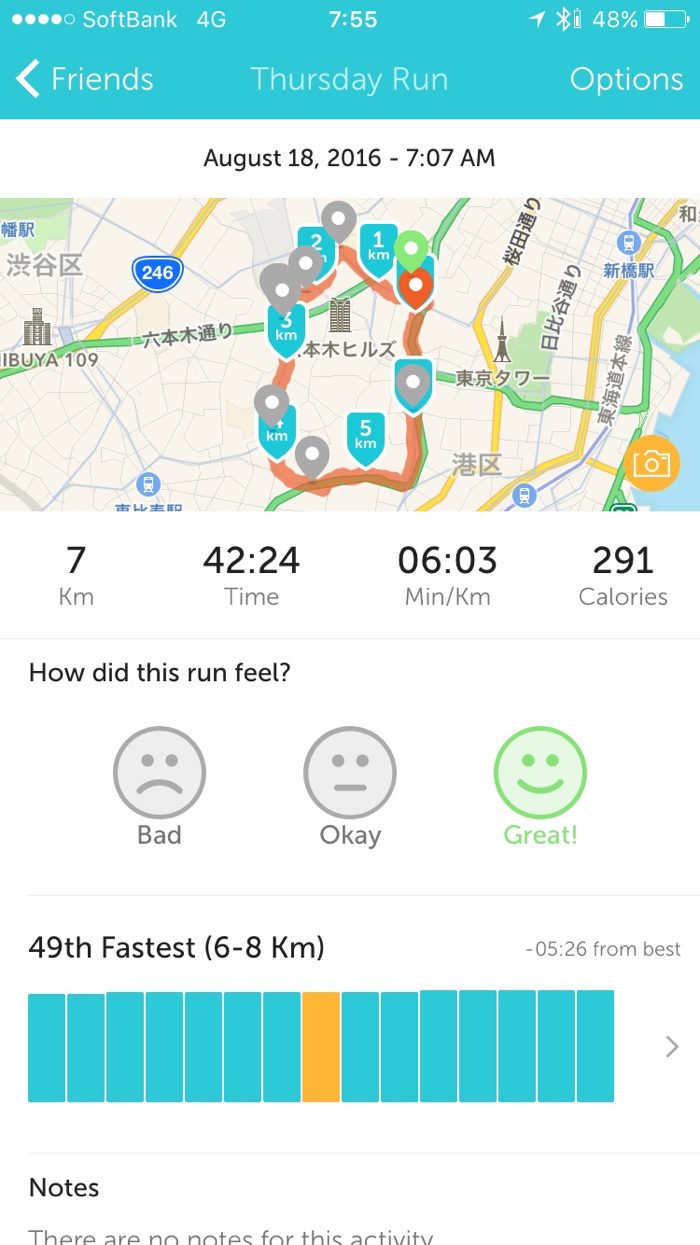This screenshot has height=1245, width=700.
Task: Open the Options menu
Action: pos(626,79)
